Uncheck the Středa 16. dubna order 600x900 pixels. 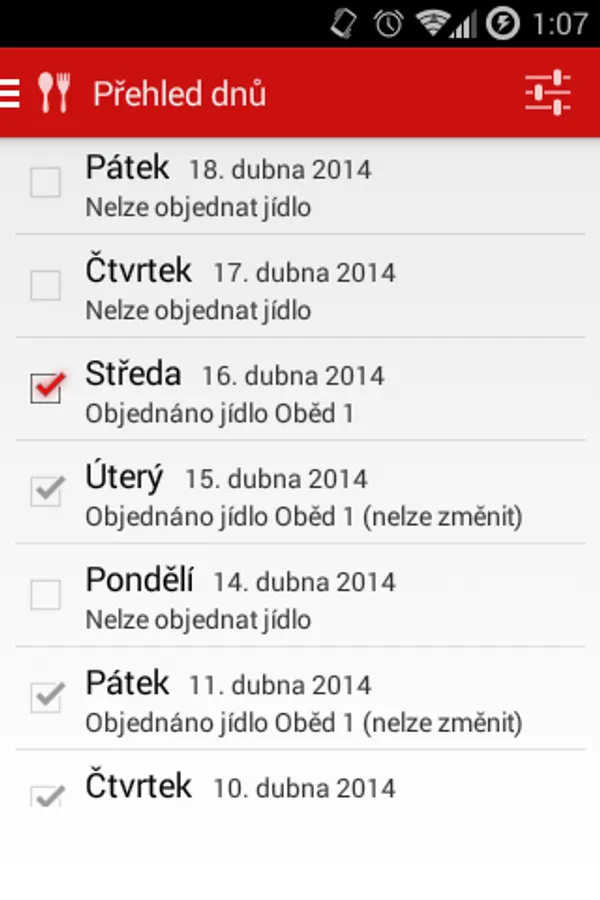click(x=46, y=388)
